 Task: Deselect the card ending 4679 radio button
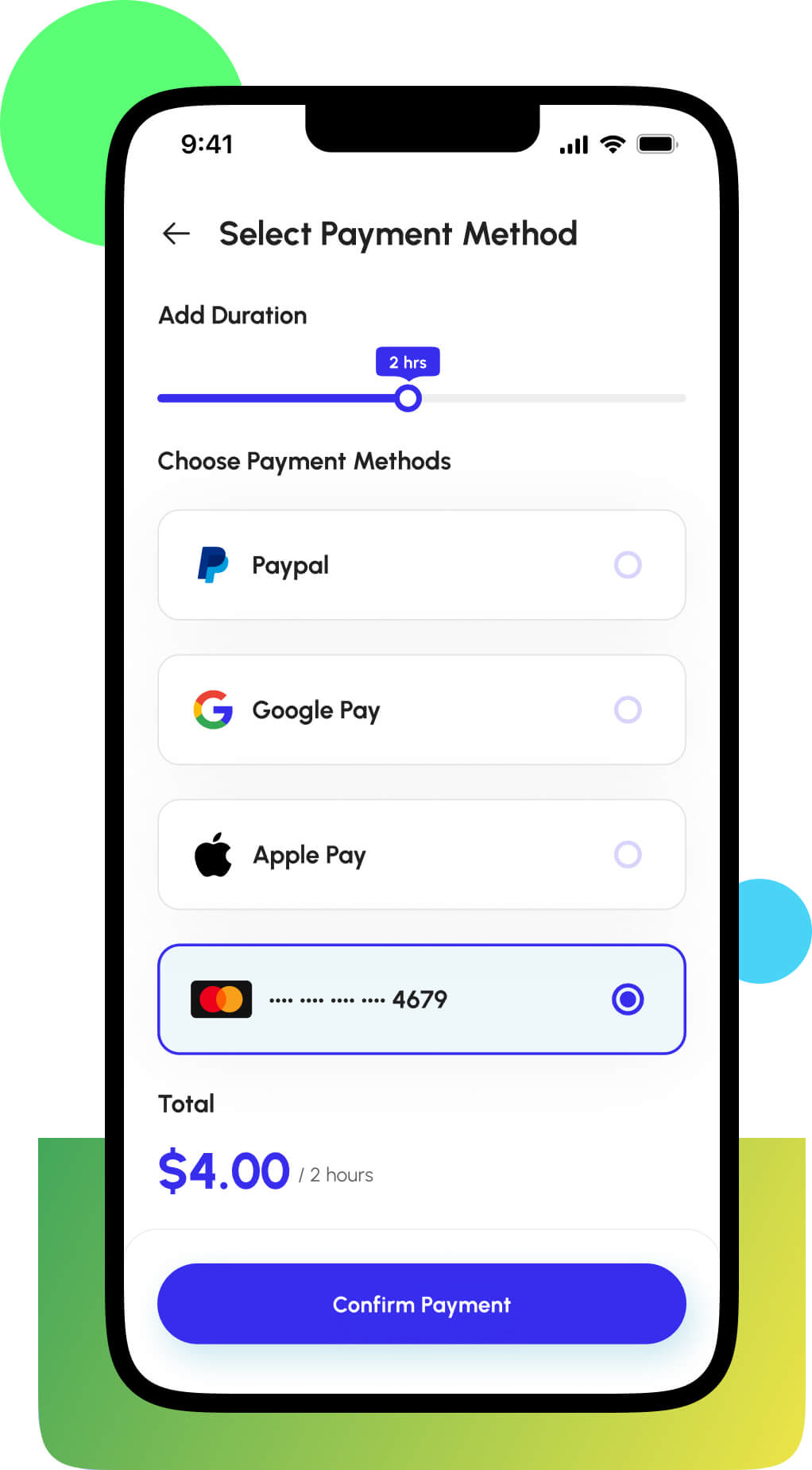(x=628, y=1000)
